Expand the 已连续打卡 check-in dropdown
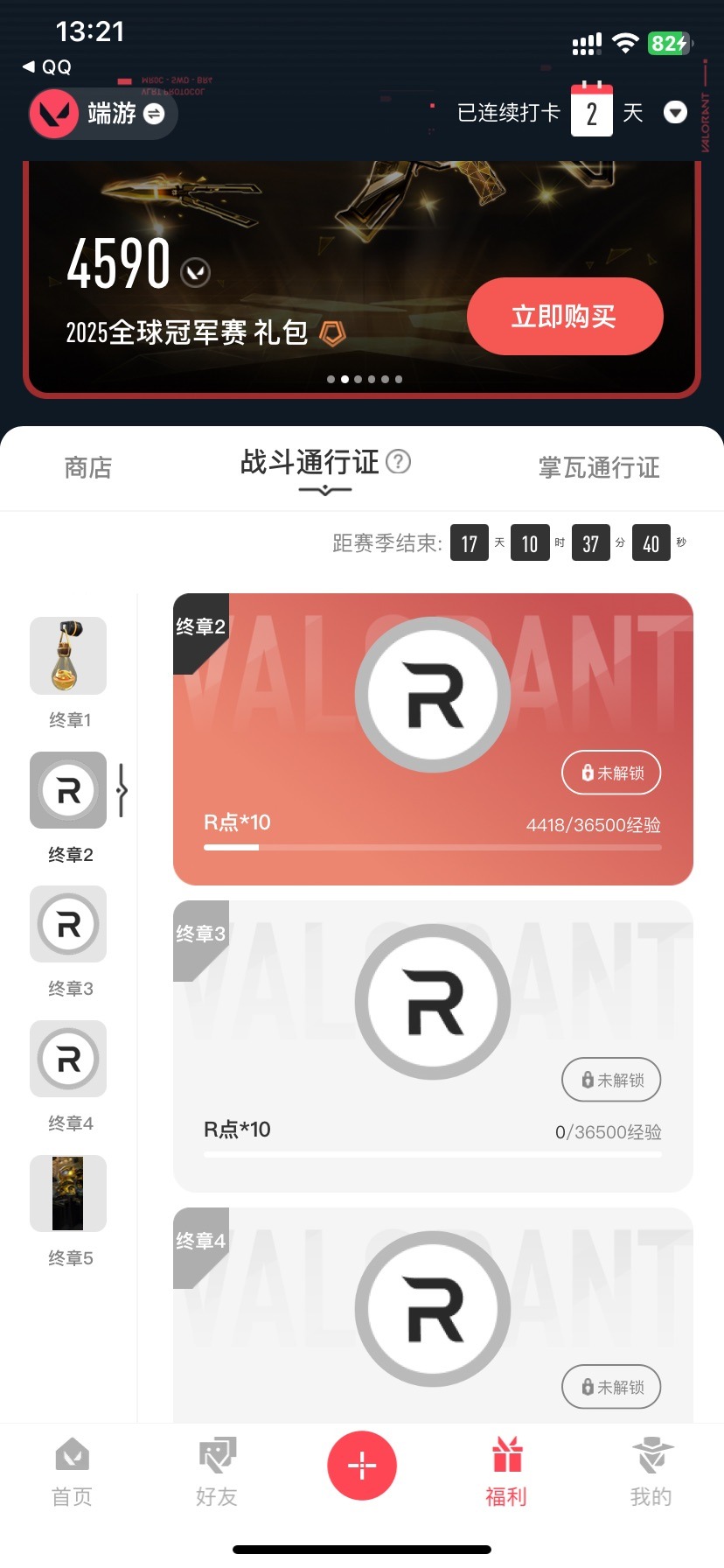Image resolution: width=724 pixels, height=1568 pixels. point(675,113)
